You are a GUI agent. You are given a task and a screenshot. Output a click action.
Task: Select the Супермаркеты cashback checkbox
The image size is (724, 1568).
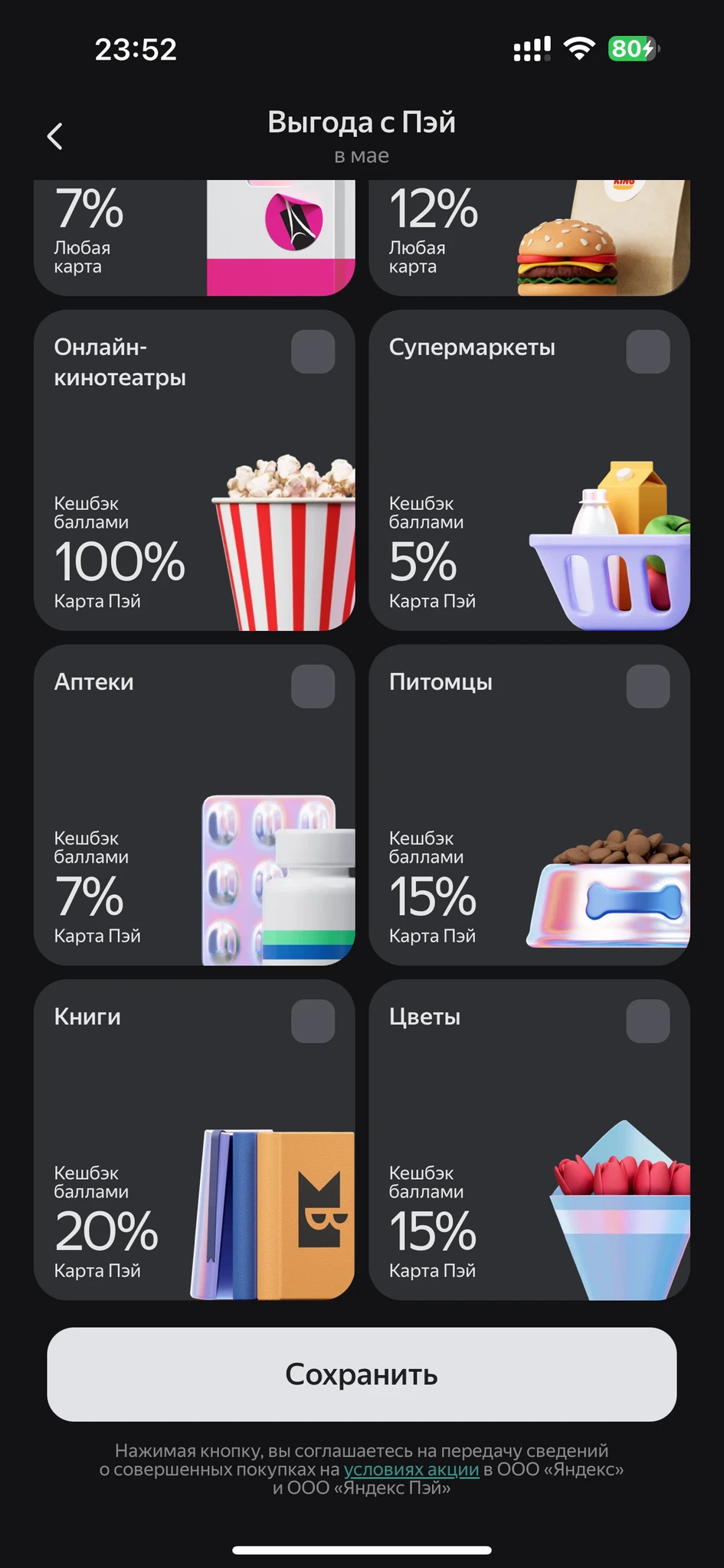tap(647, 352)
